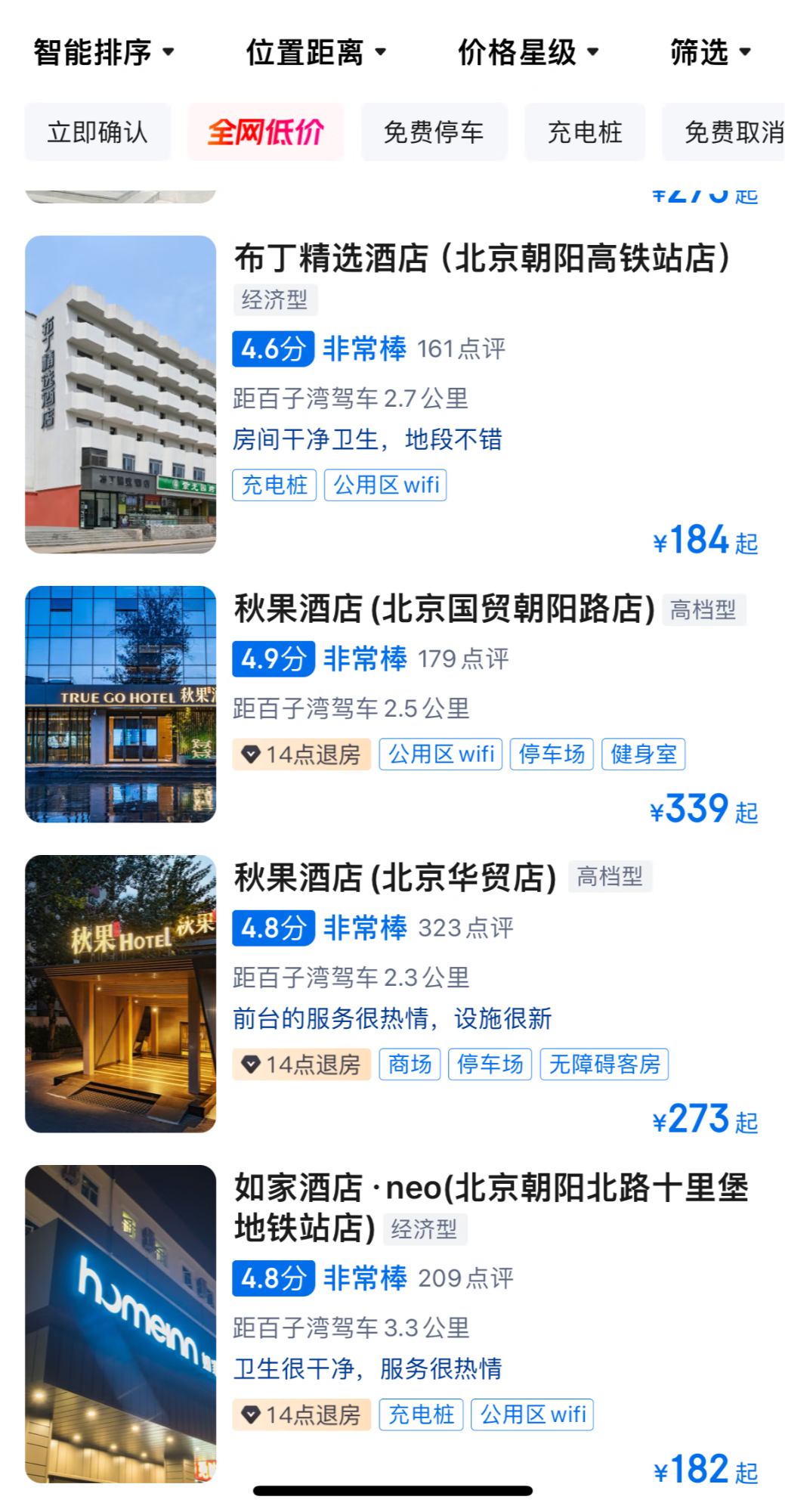Open 秋果酒店 (北京华贸店) hotel card
Screen dimensions: 785x1512
coord(392,994)
